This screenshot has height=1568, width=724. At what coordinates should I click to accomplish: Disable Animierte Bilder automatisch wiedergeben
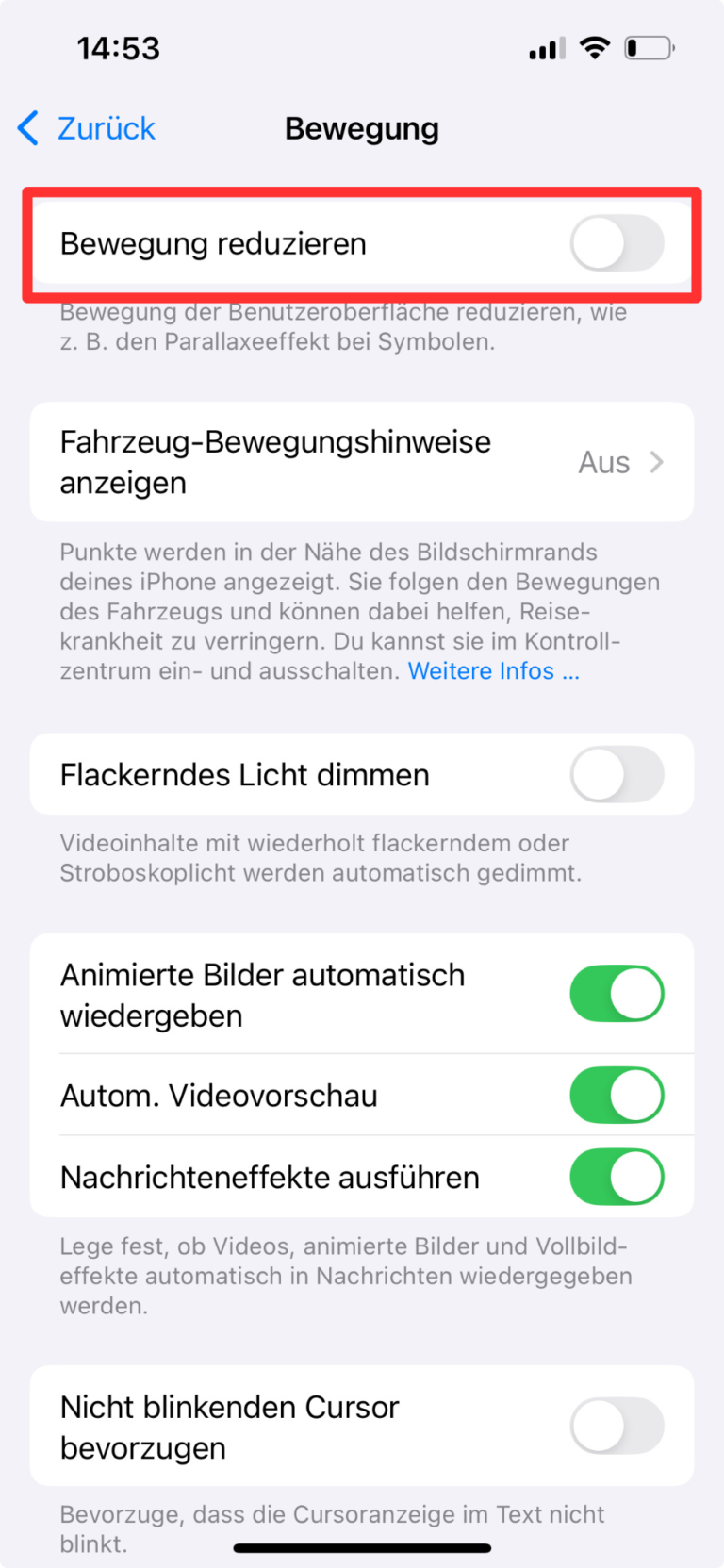pyautogui.click(x=617, y=993)
